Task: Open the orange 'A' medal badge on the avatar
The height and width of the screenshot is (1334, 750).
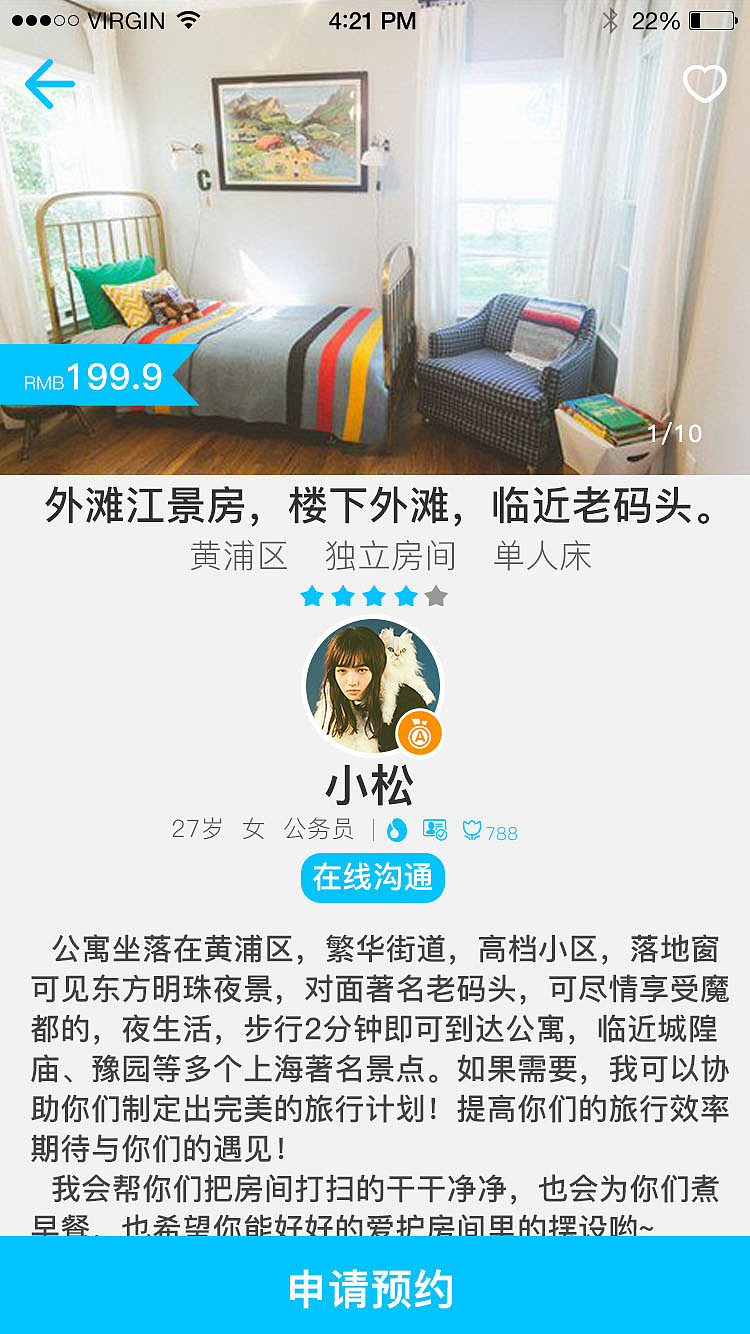Action: [x=420, y=731]
